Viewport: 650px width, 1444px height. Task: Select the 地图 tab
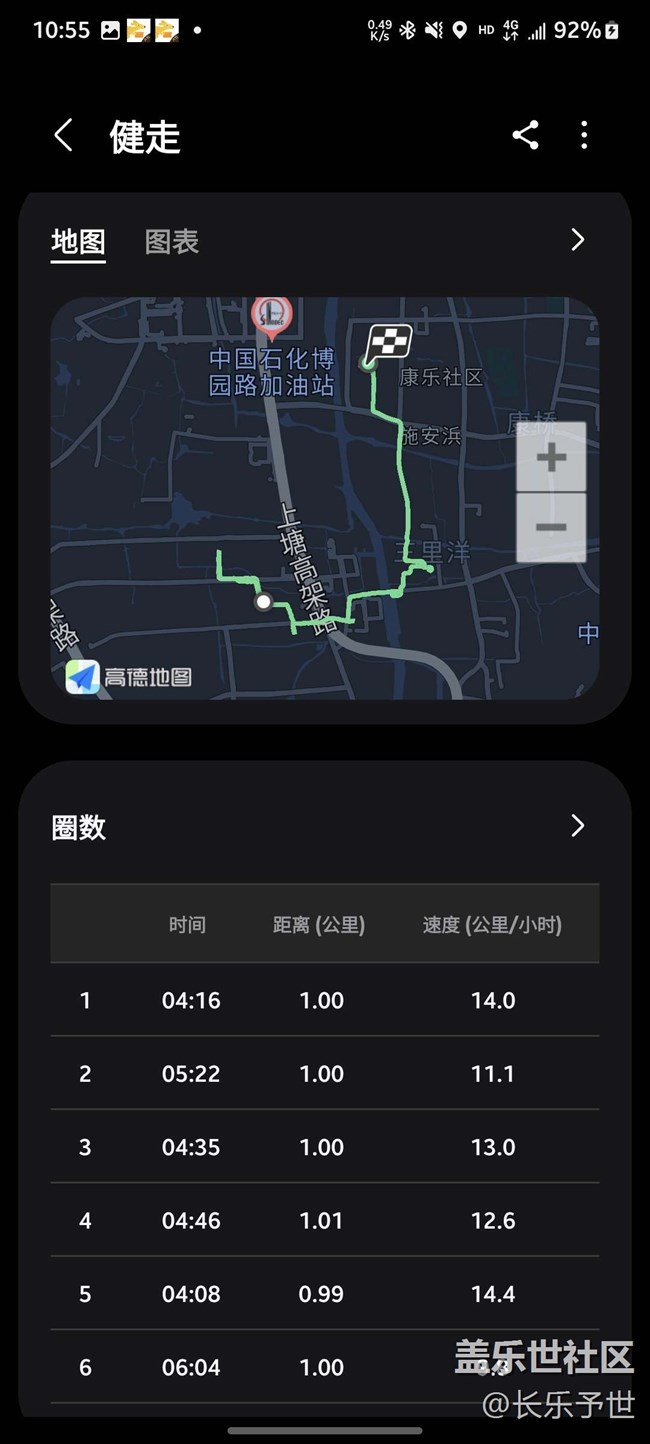pyautogui.click(x=78, y=241)
